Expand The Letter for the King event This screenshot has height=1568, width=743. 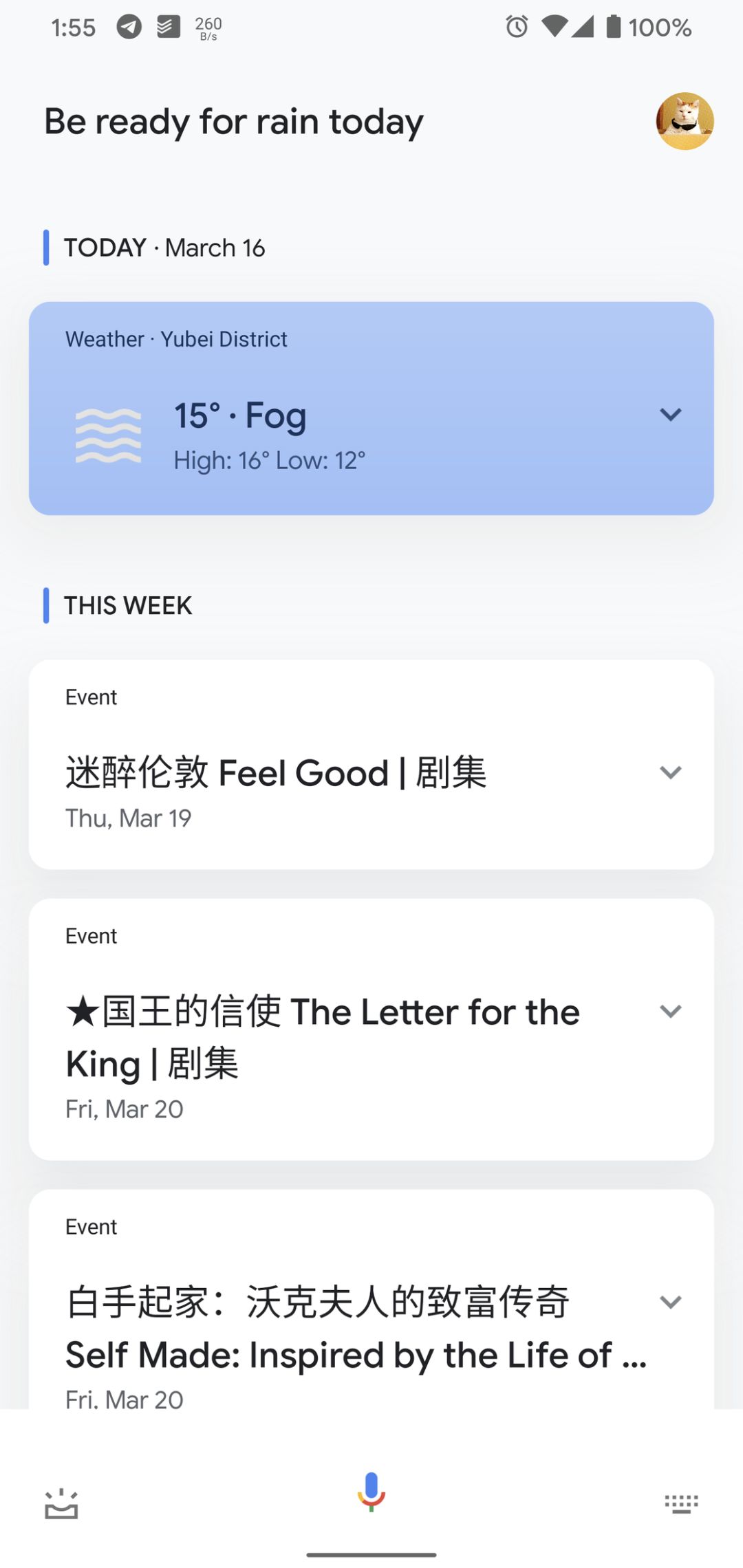[670, 1011]
